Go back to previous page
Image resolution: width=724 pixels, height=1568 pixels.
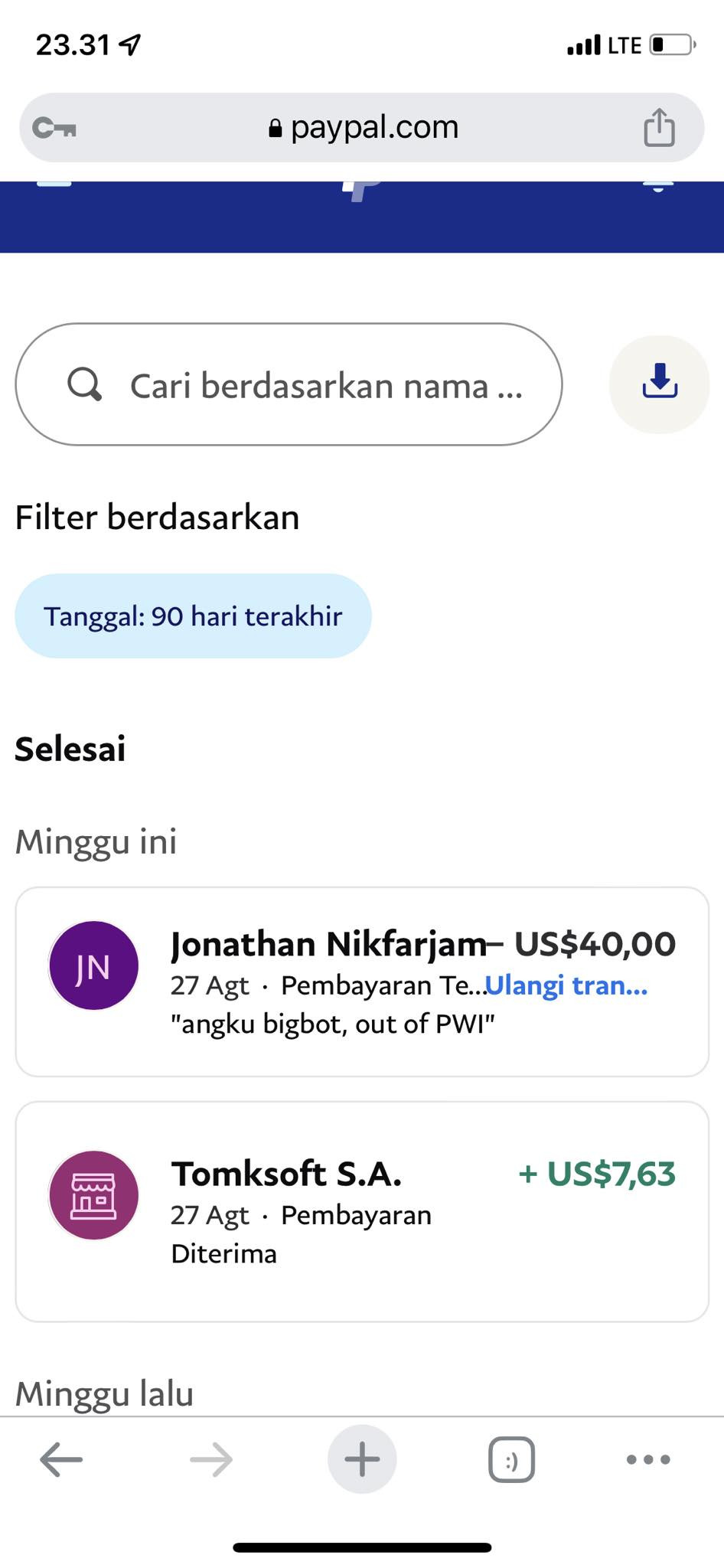click(61, 1459)
